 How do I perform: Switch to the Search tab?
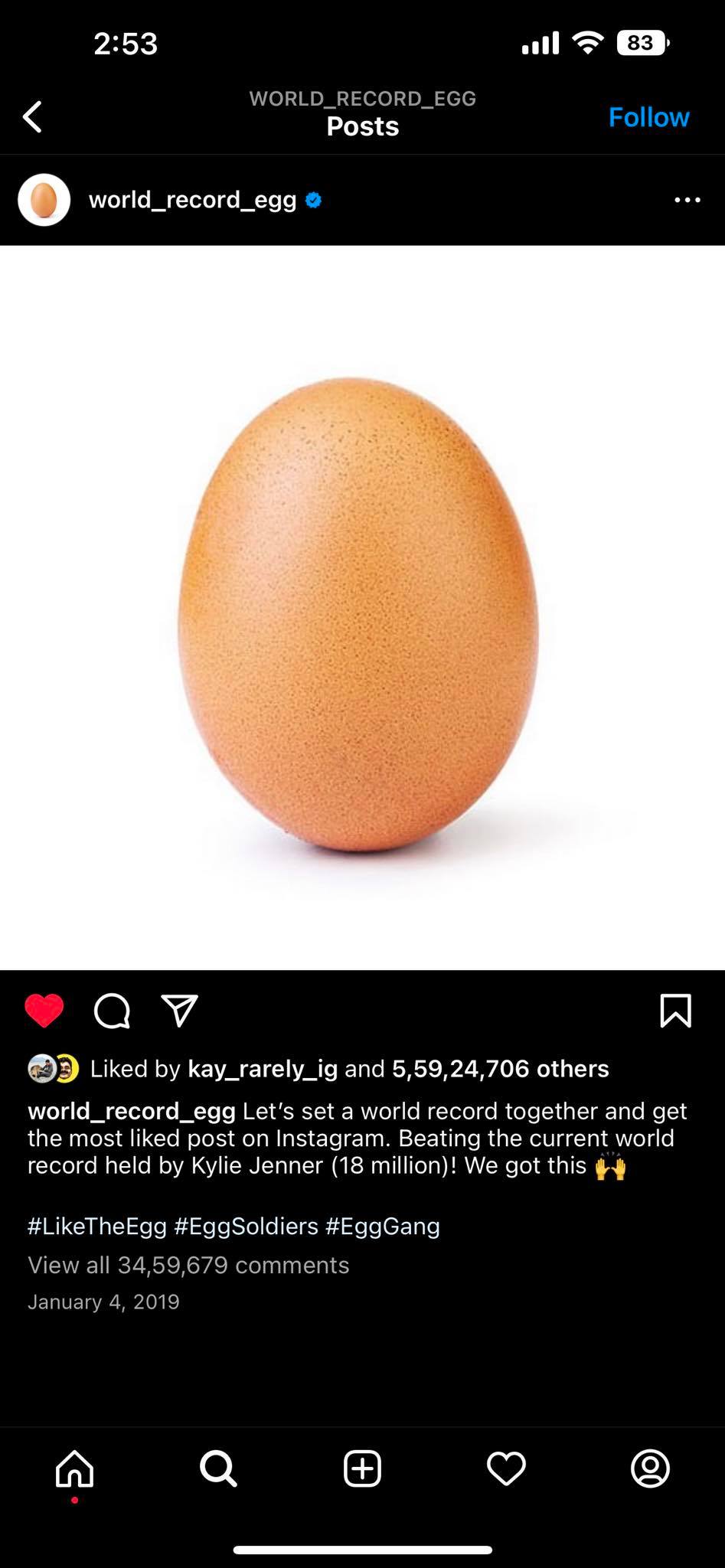click(218, 1468)
